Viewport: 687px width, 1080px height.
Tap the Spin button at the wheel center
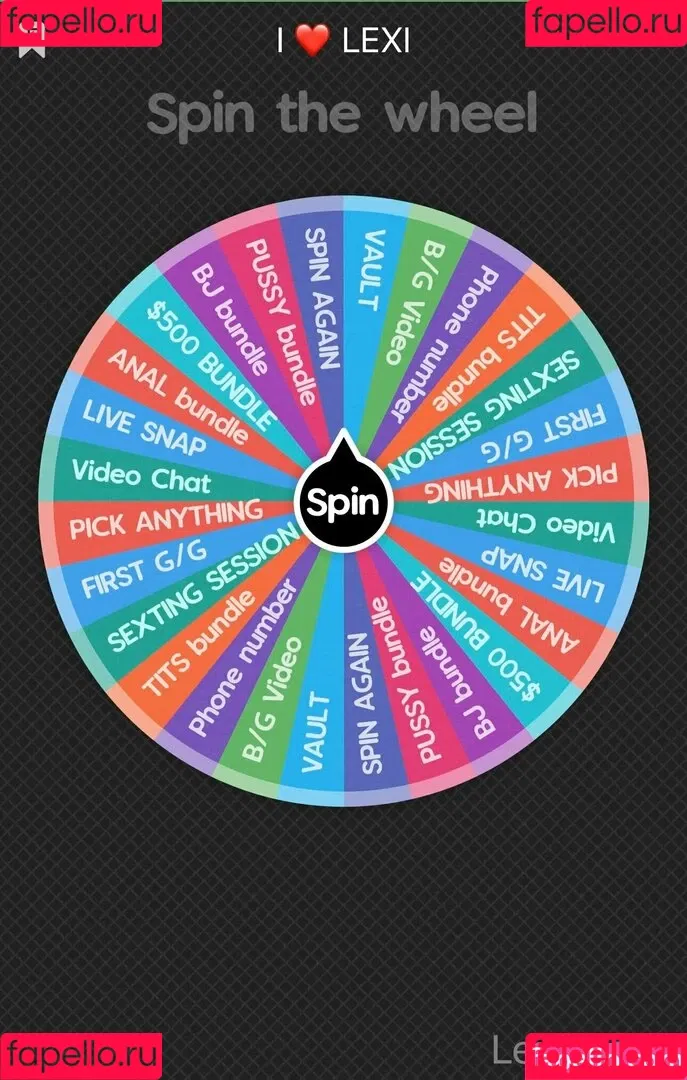pos(343,502)
